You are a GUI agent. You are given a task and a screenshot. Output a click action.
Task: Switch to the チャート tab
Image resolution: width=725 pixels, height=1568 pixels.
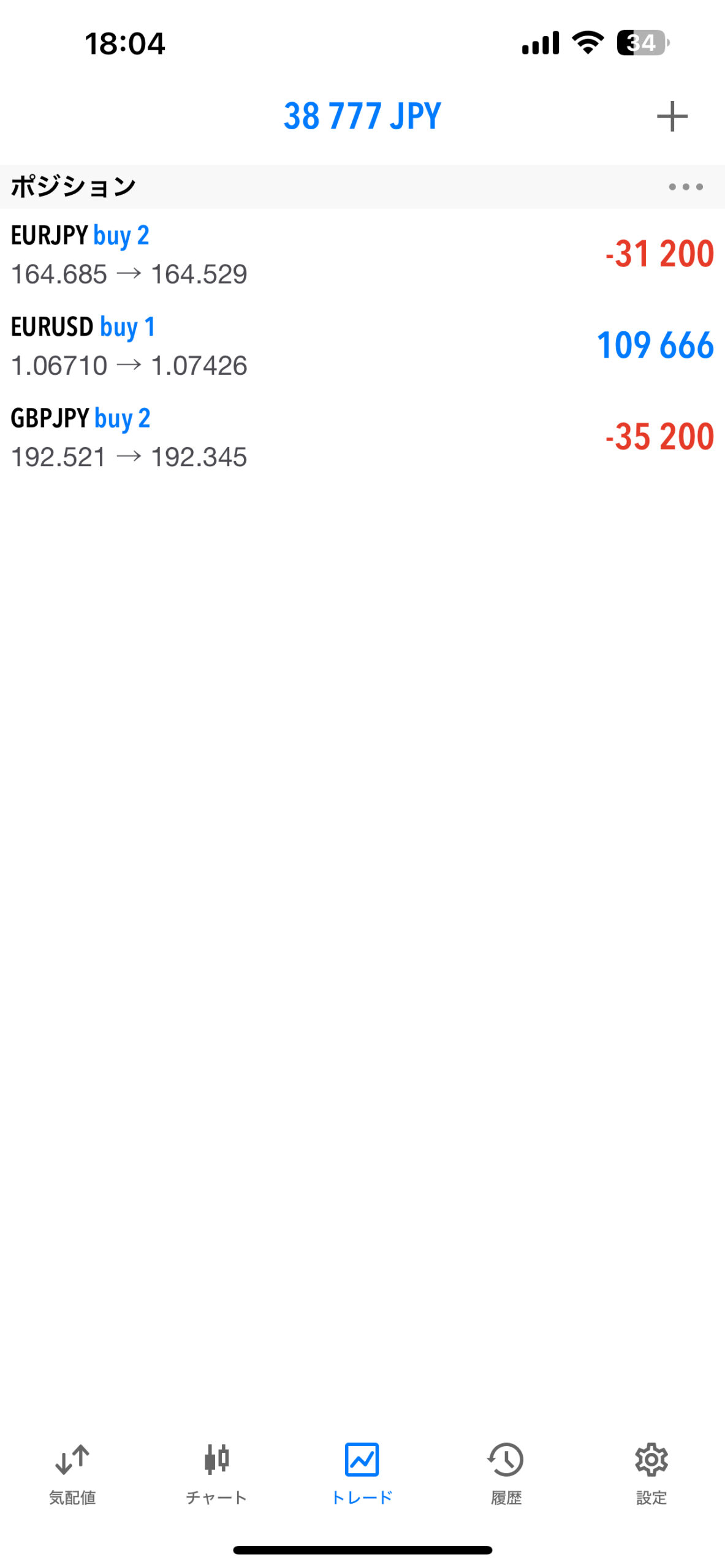216,1472
